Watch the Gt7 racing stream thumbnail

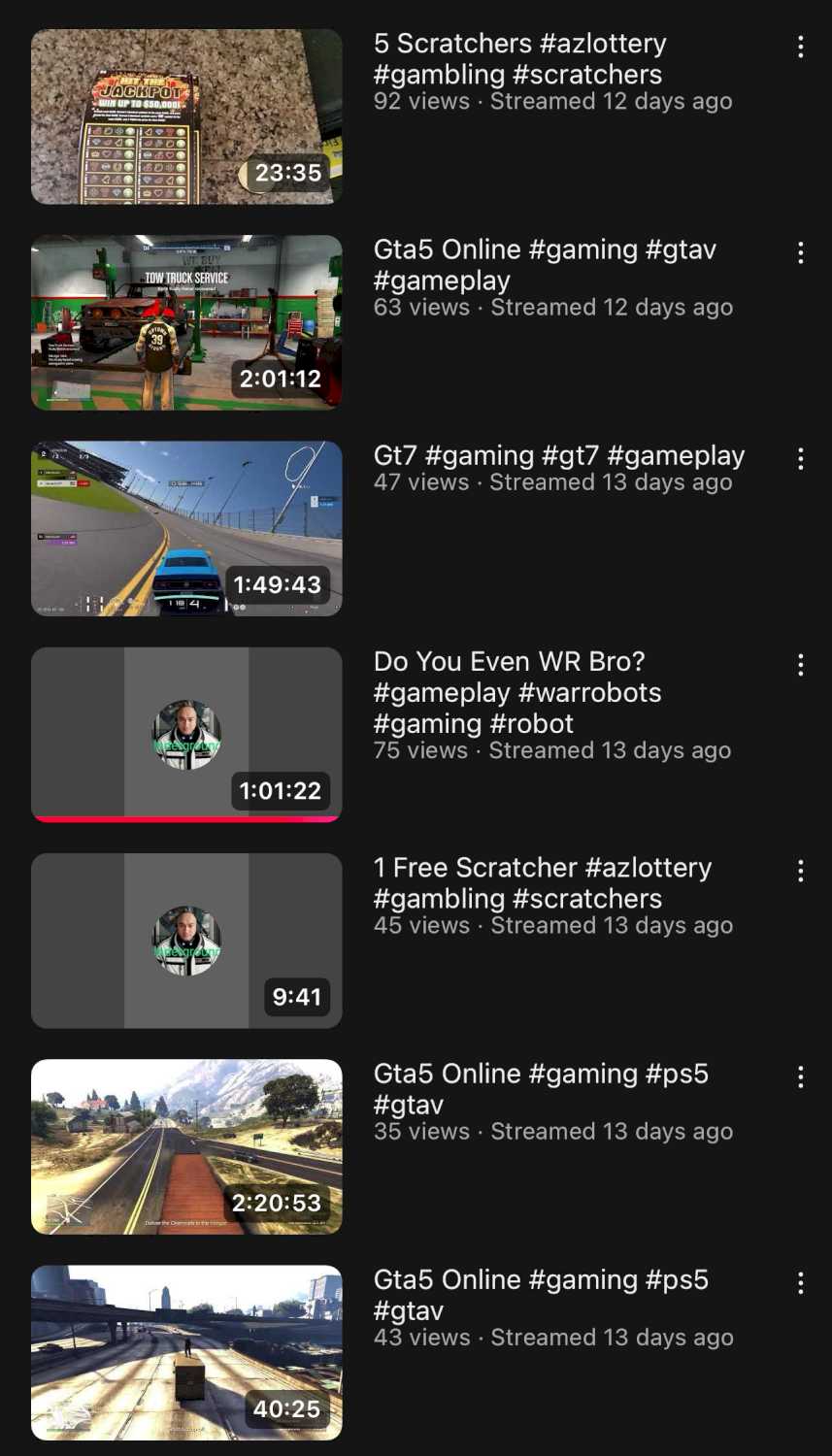pos(186,528)
